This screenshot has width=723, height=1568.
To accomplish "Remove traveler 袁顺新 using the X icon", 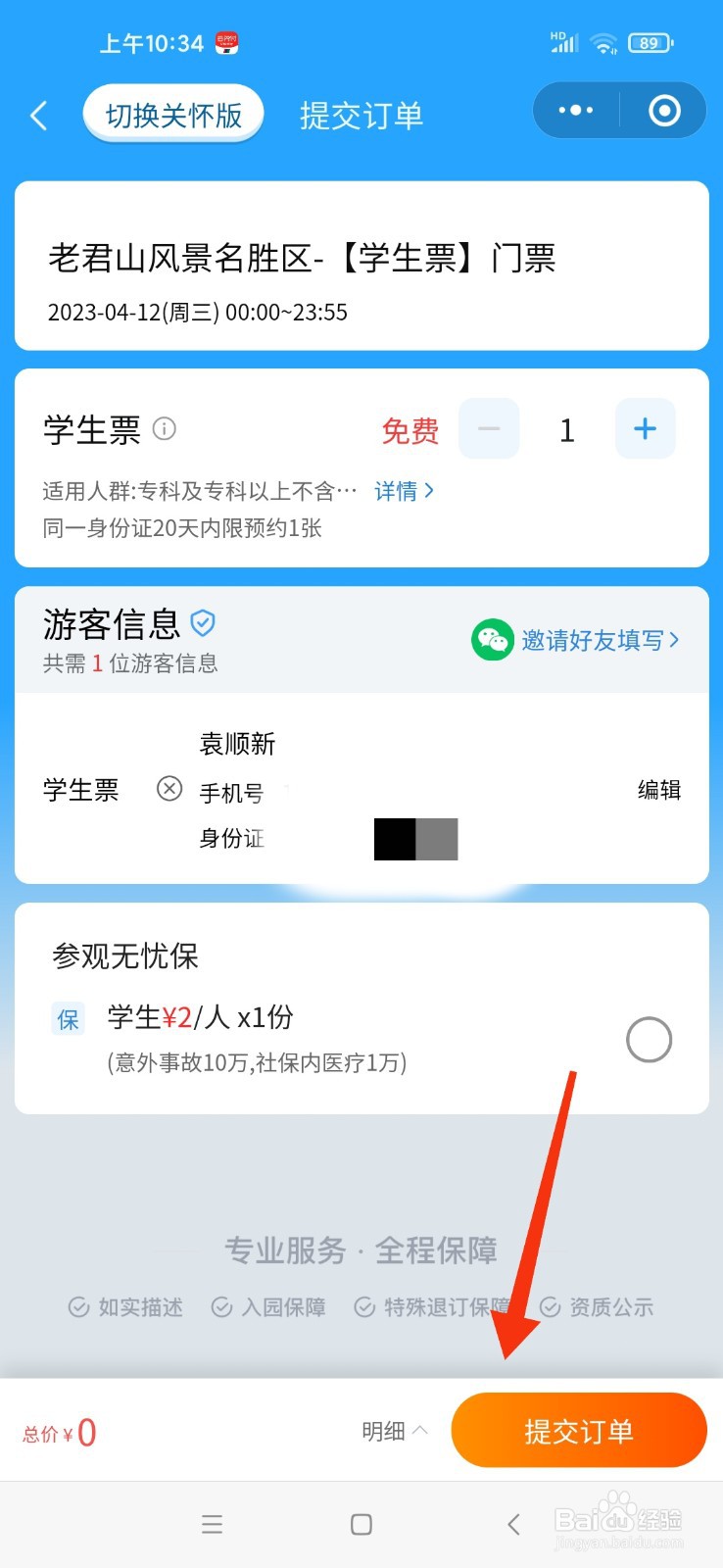I will click(x=169, y=788).
